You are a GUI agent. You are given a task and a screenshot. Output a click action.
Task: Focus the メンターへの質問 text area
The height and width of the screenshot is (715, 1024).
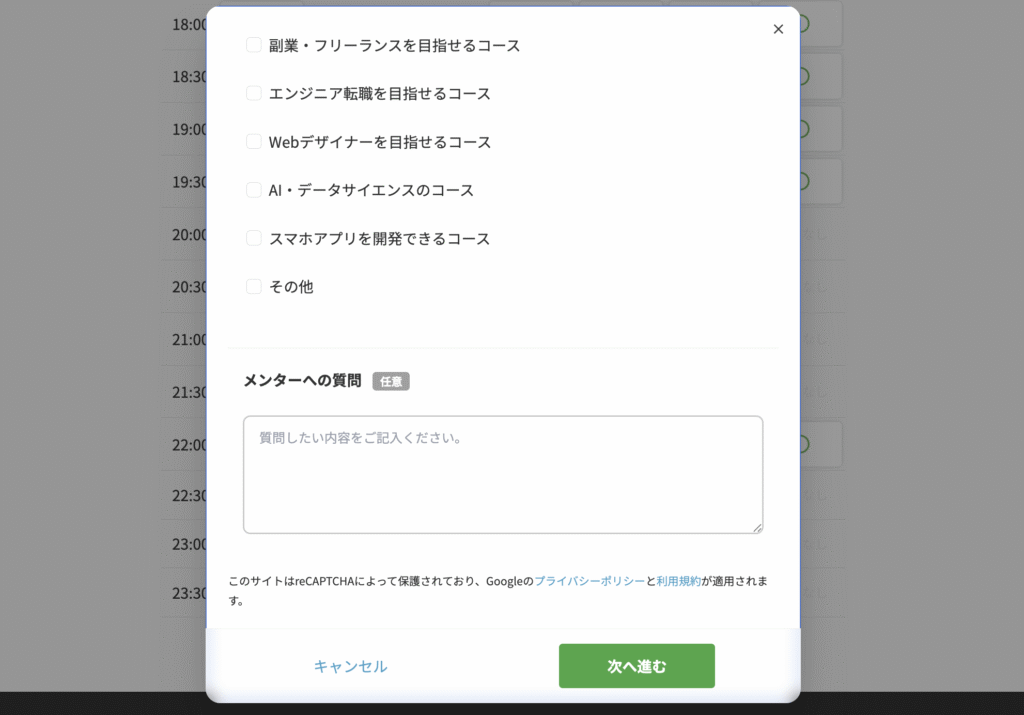point(502,475)
